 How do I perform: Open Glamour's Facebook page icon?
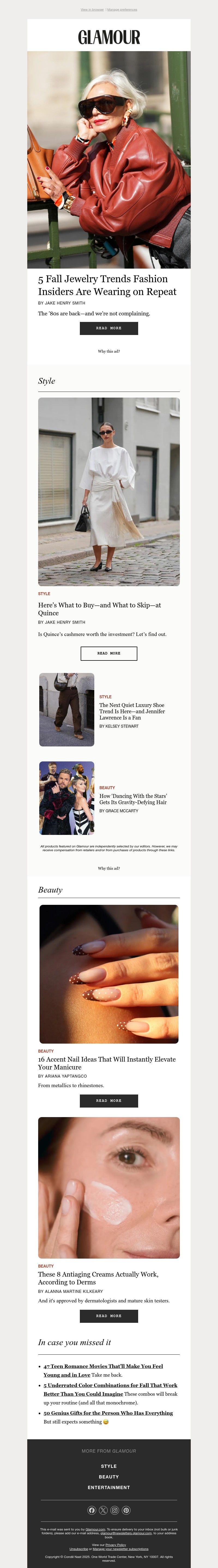[91, 1510]
